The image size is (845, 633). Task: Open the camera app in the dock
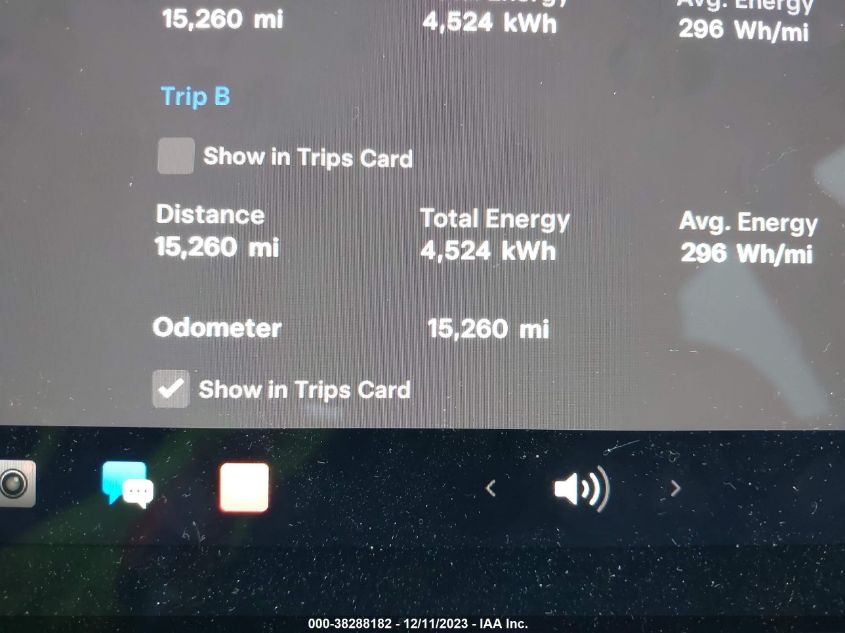point(14,485)
